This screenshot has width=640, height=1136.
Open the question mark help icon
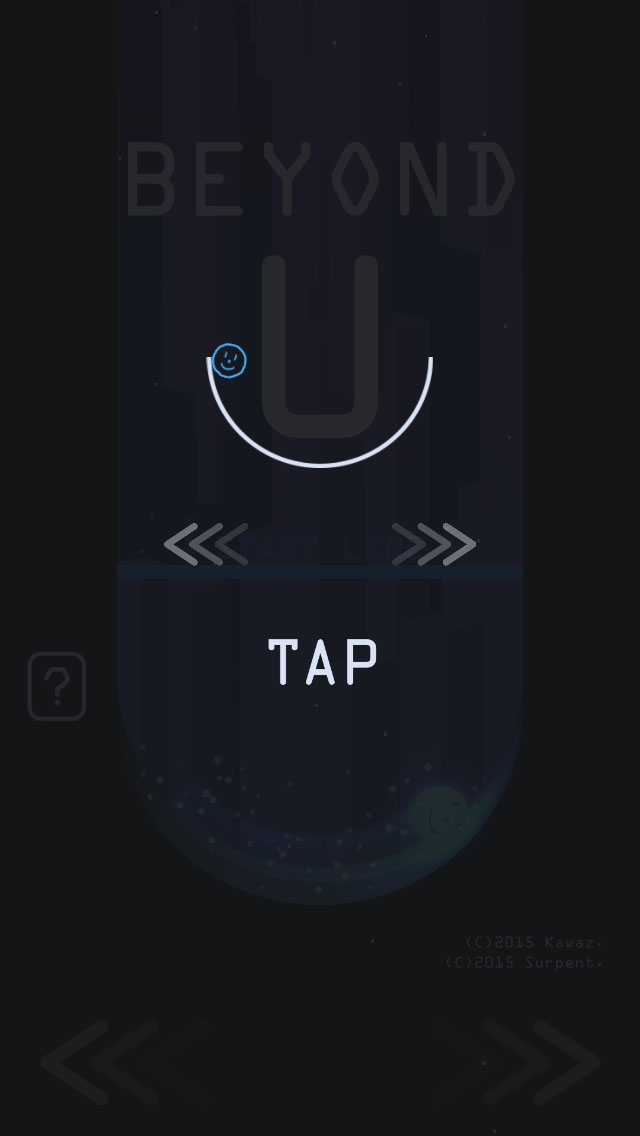coord(57,686)
